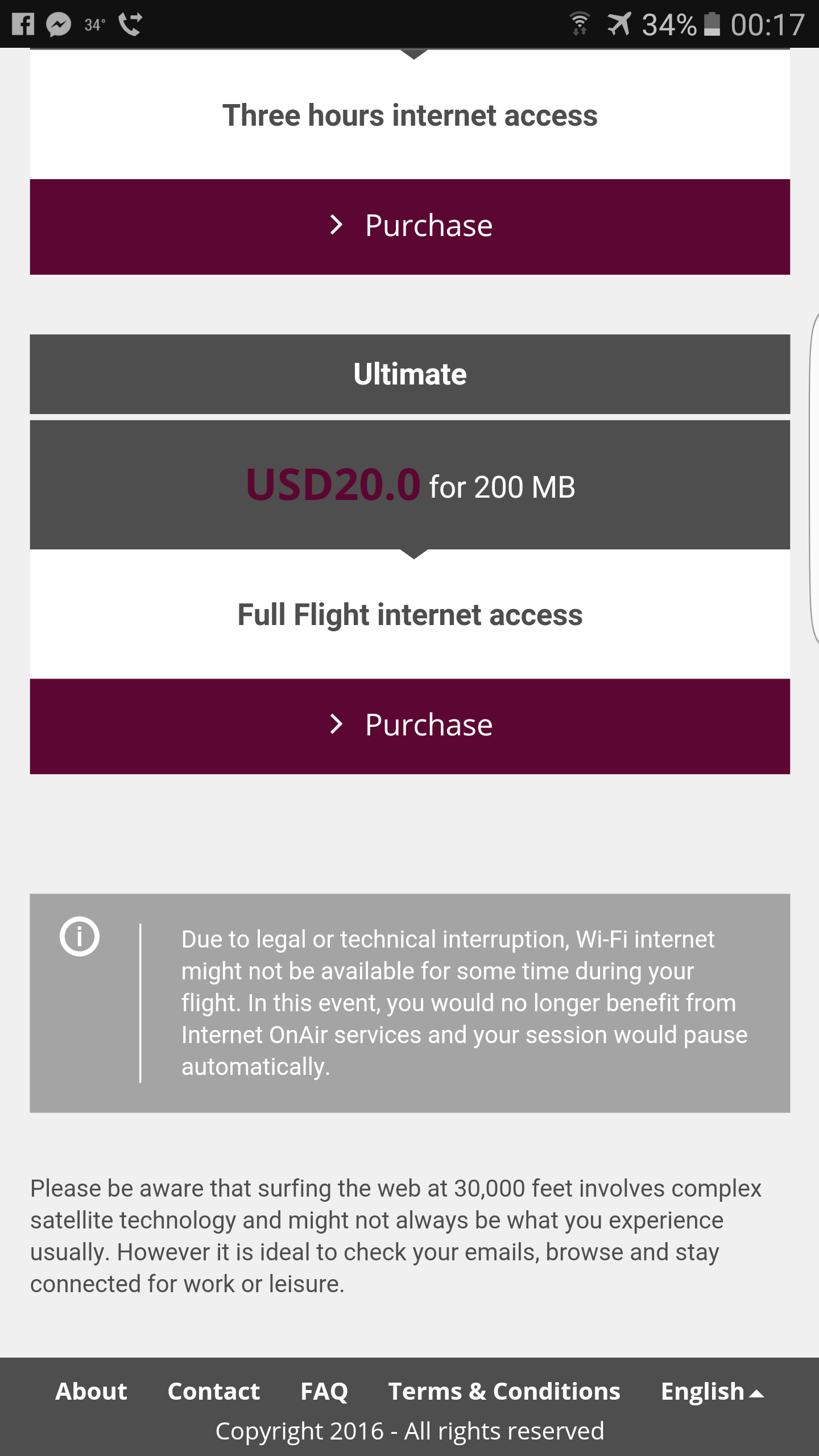The height and width of the screenshot is (1456, 819).
Task: Purchase the Ultimate full flight plan
Action: point(409,726)
